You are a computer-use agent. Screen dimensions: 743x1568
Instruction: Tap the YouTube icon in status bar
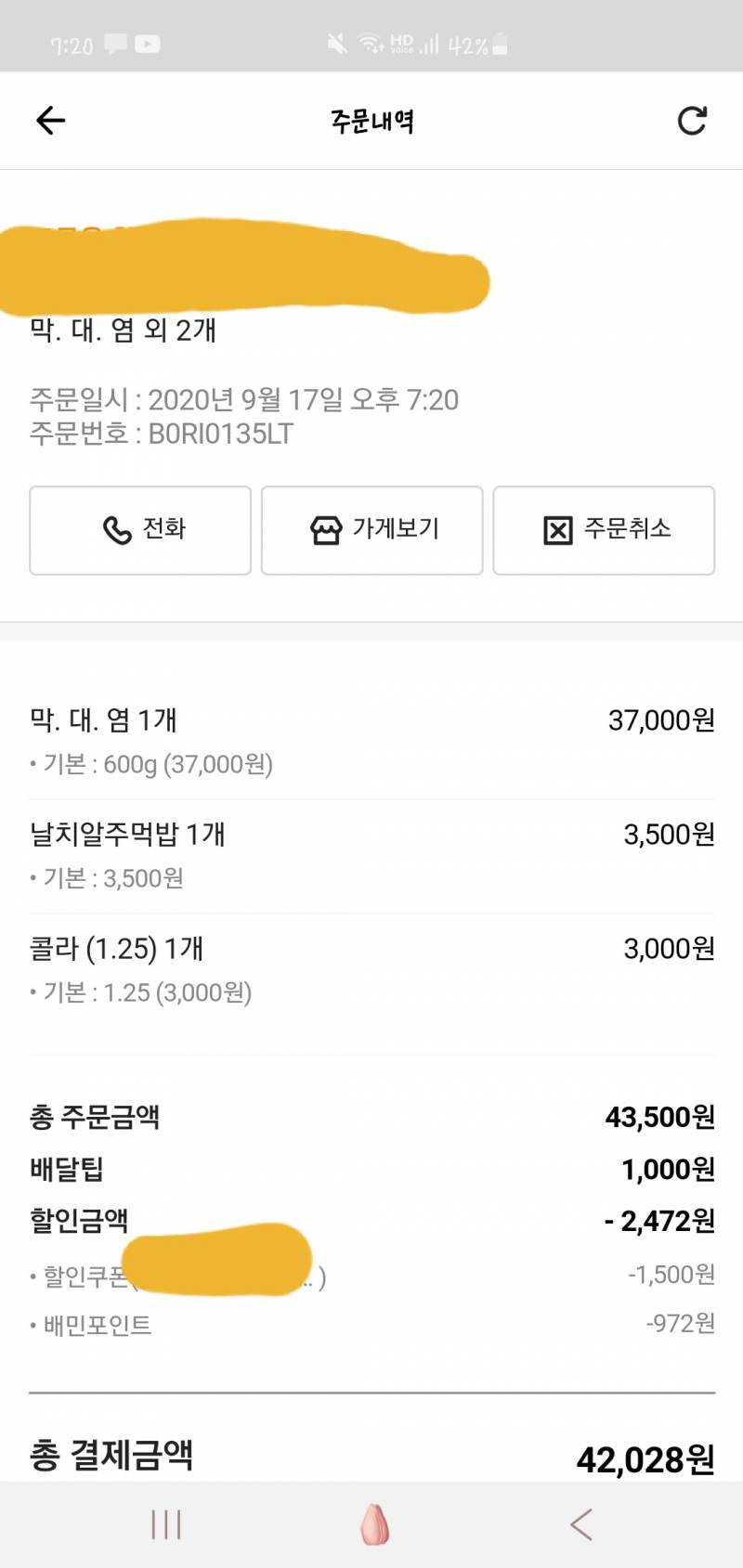[149, 43]
